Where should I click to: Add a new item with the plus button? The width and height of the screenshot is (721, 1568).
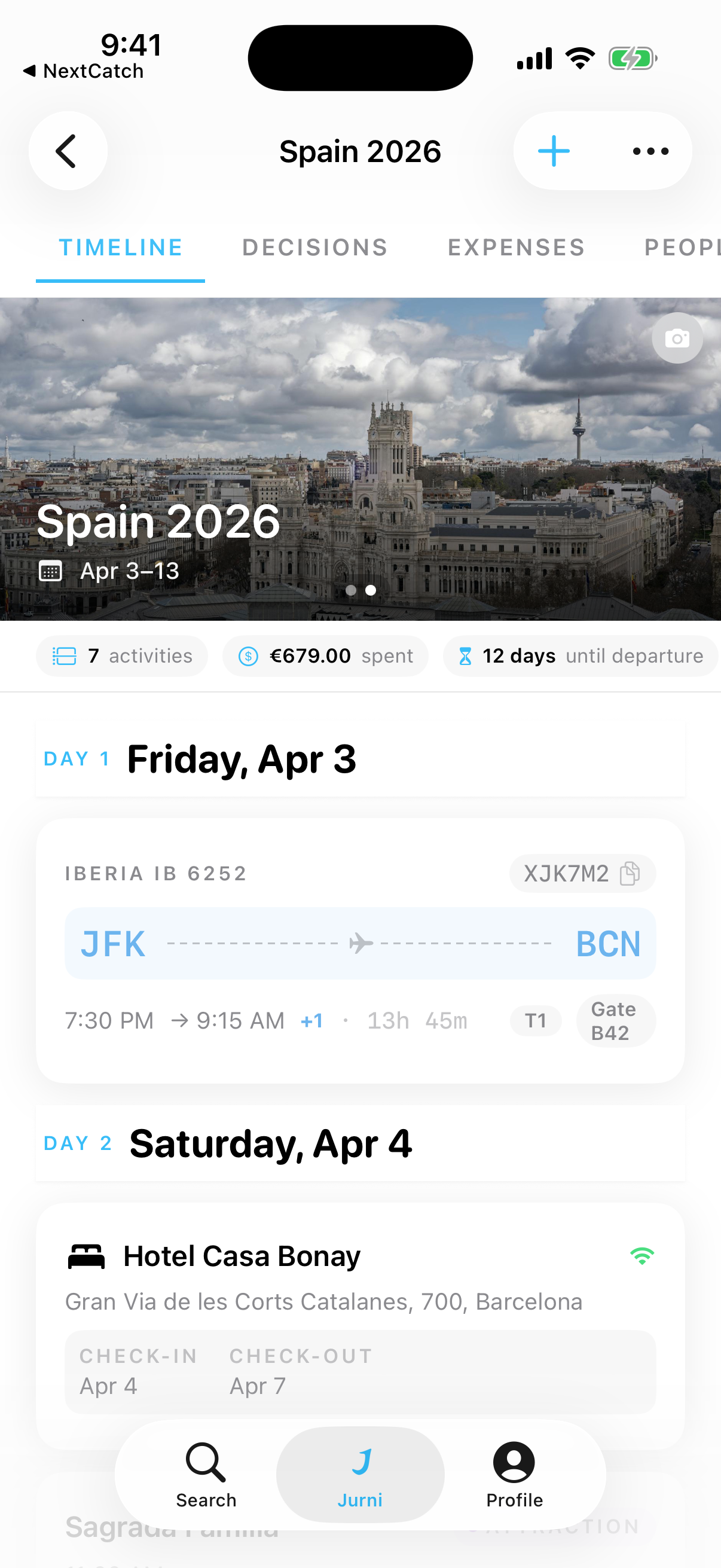(x=553, y=151)
